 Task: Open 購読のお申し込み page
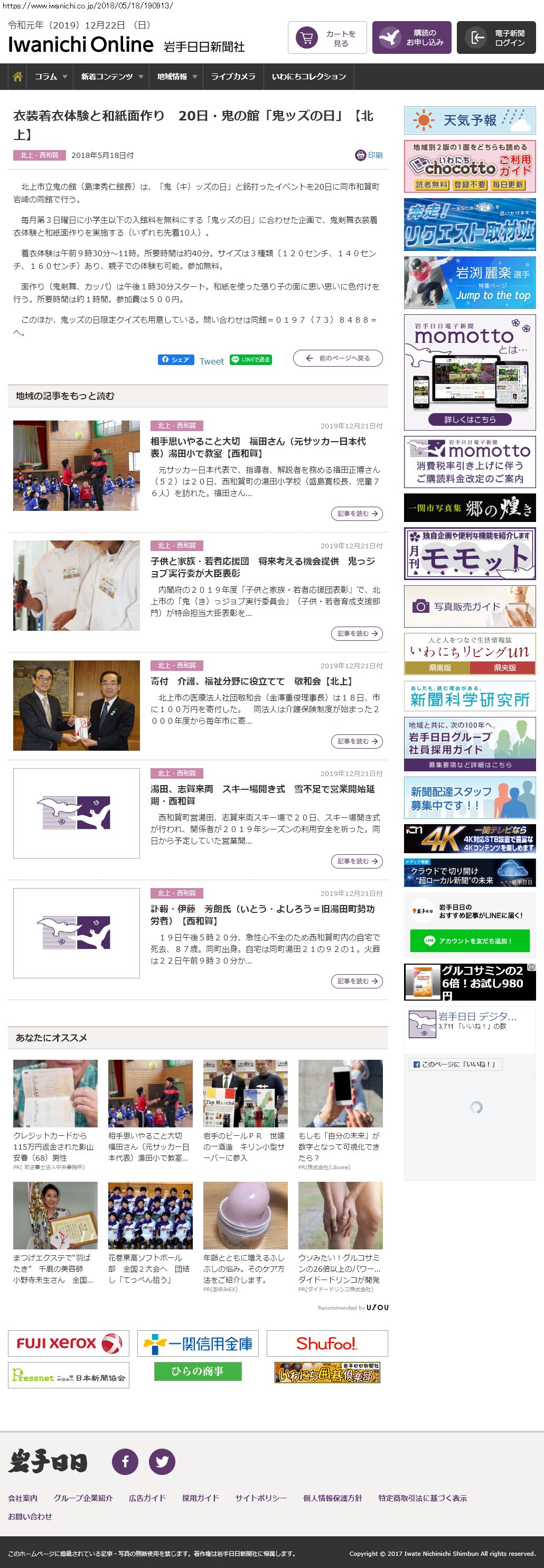[412, 39]
